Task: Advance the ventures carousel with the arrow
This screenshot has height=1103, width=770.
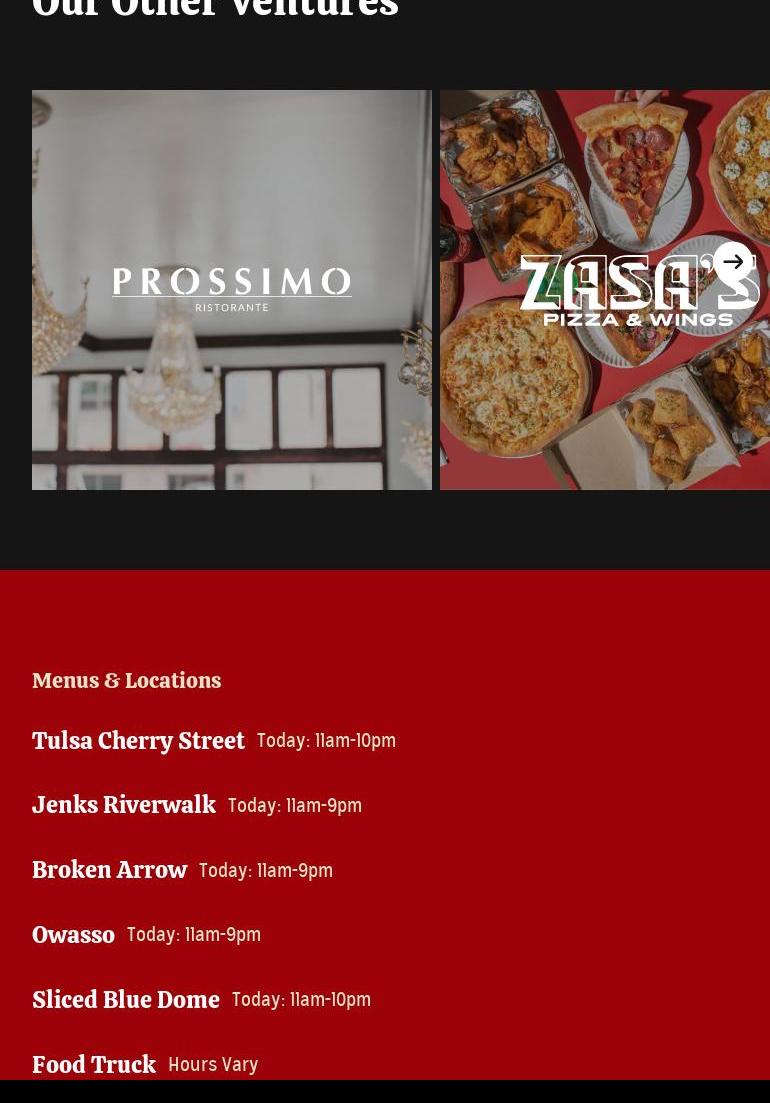Action: [733, 262]
